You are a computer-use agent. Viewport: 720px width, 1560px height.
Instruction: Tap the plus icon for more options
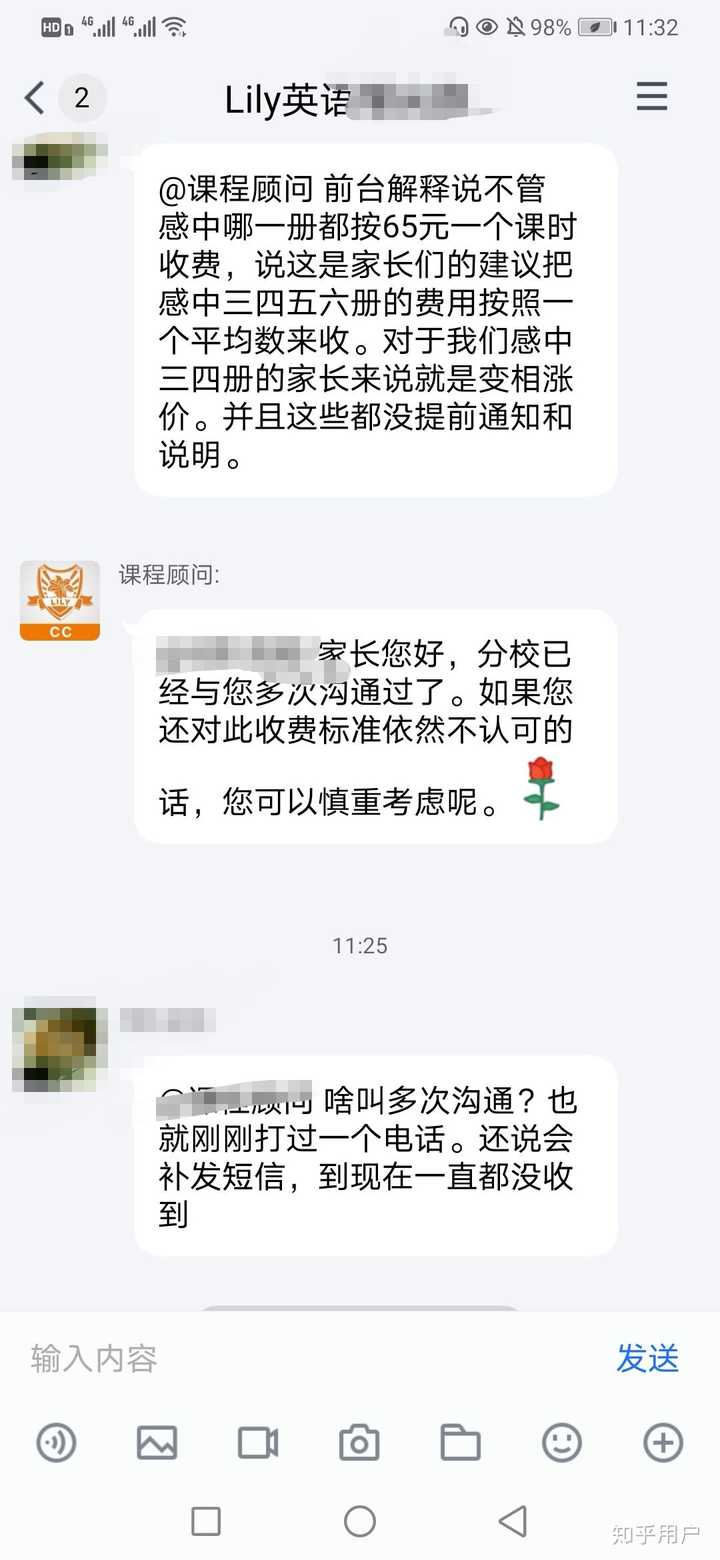click(x=663, y=1443)
